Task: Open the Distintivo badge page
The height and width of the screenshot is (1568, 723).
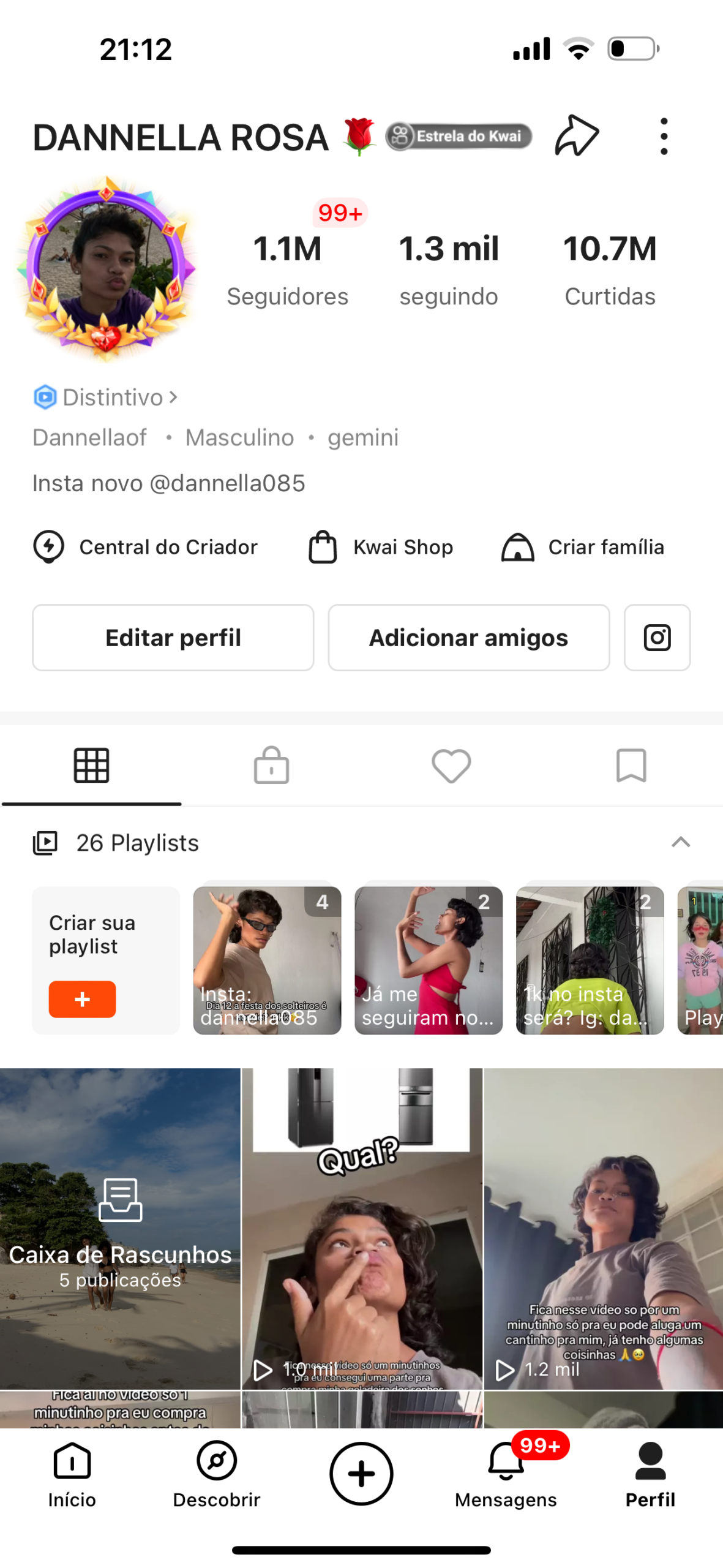Action: (105, 398)
